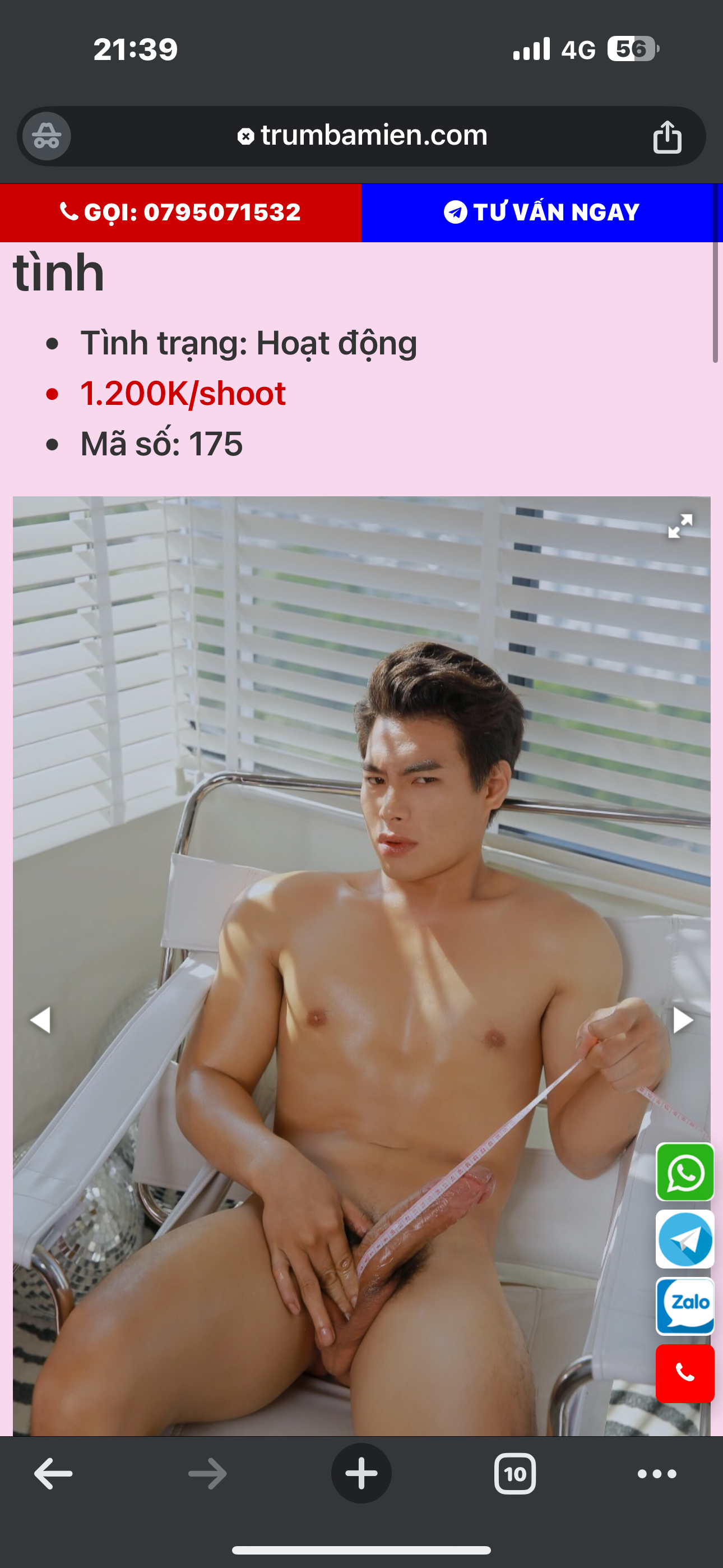Open the browser's three-dot menu
The image size is (723, 1568).
657,1474
